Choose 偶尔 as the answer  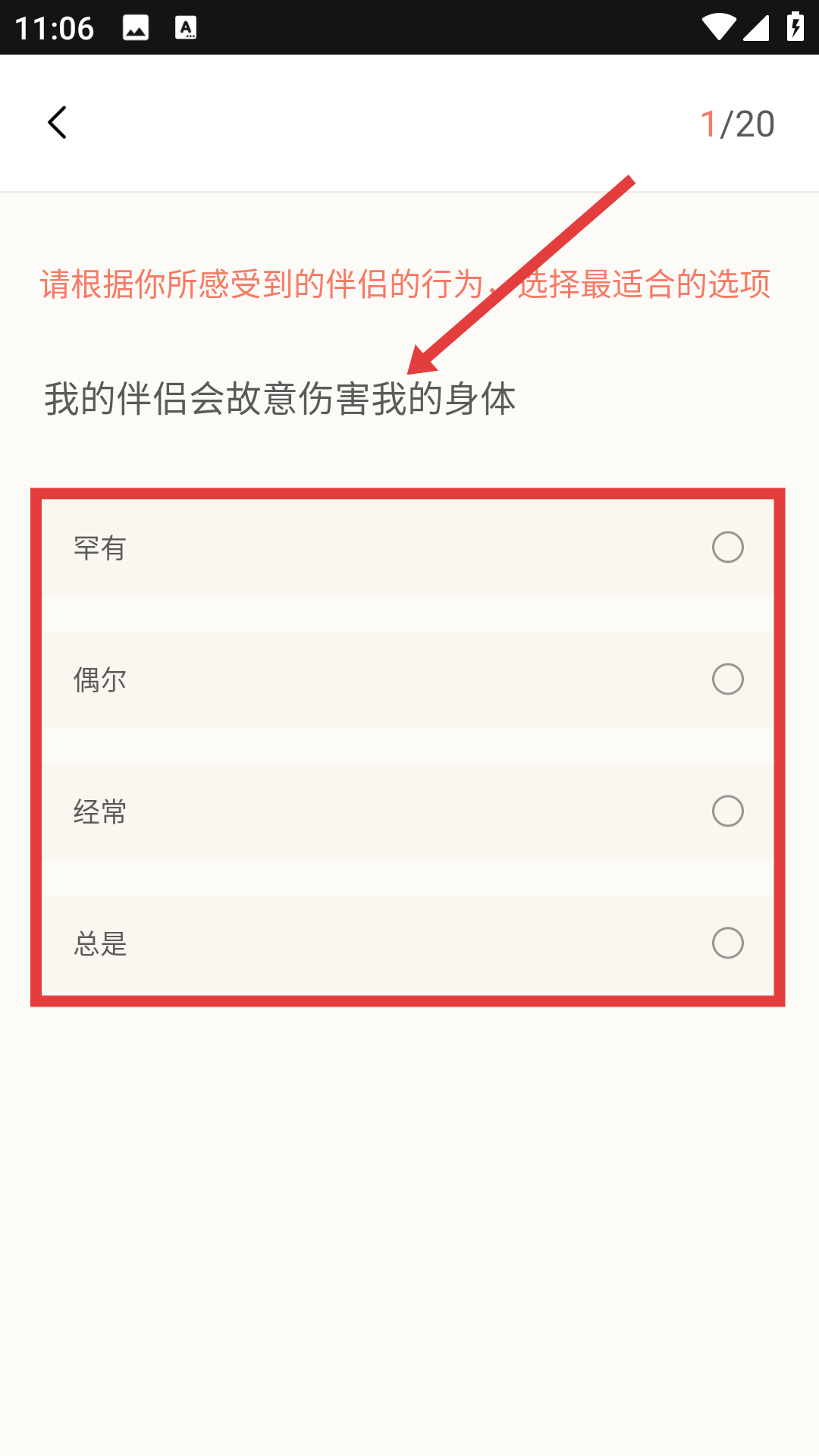click(408, 679)
